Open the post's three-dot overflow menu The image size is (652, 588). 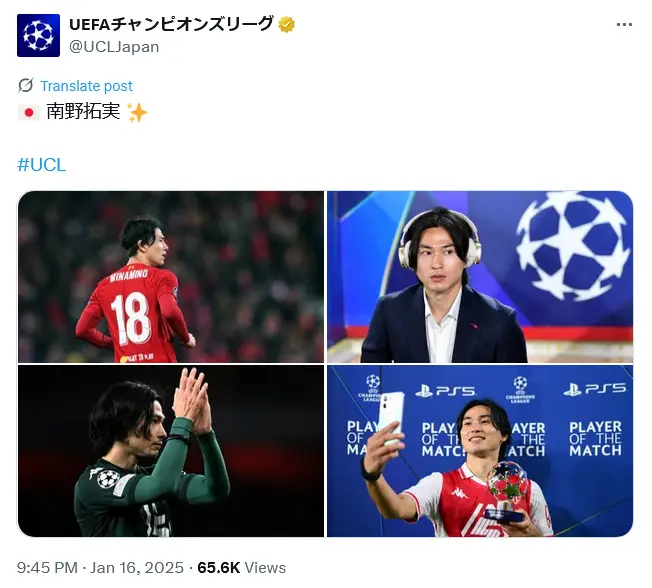(624, 25)
